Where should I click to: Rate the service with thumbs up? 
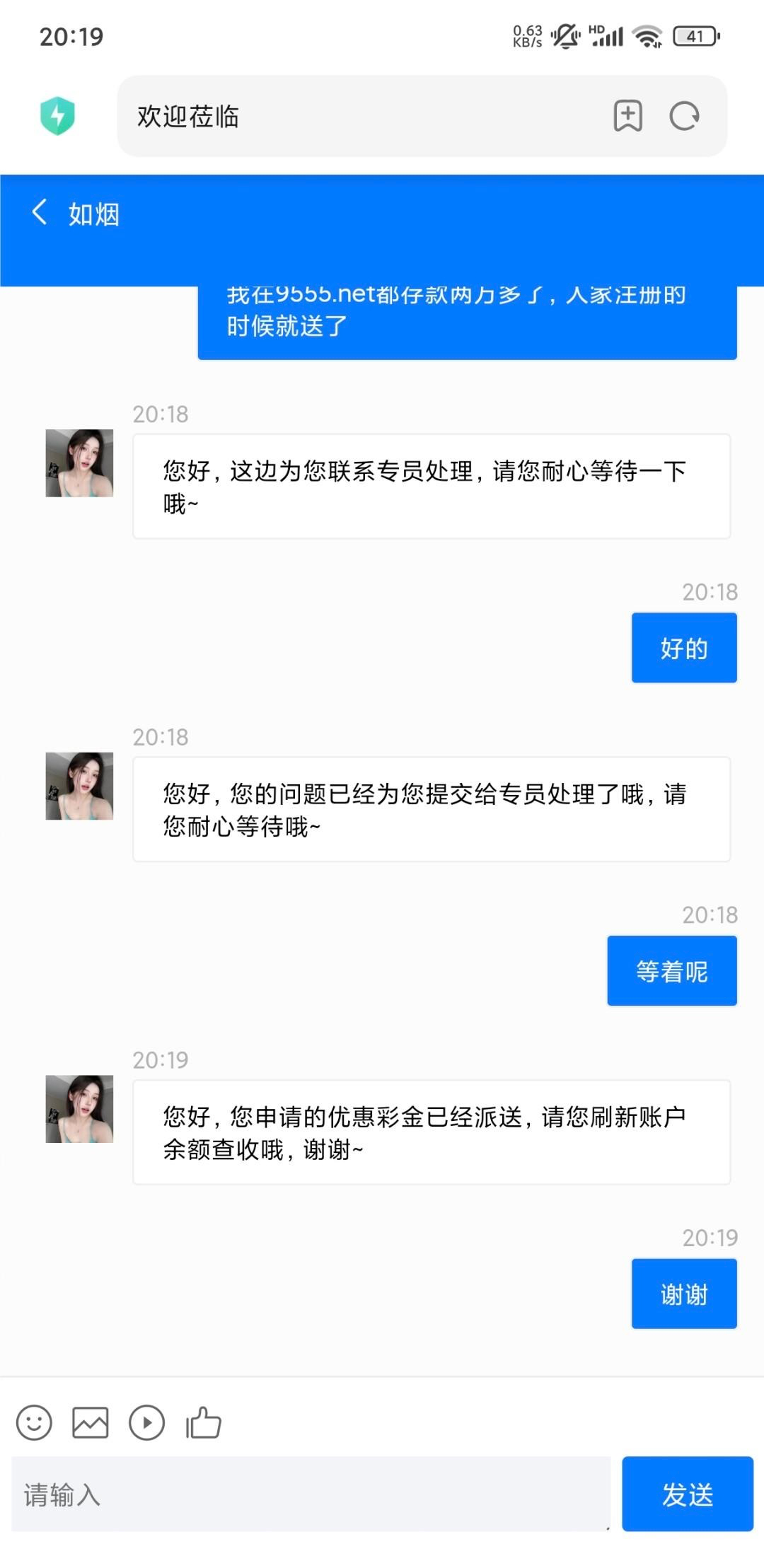click(204, 1422)
